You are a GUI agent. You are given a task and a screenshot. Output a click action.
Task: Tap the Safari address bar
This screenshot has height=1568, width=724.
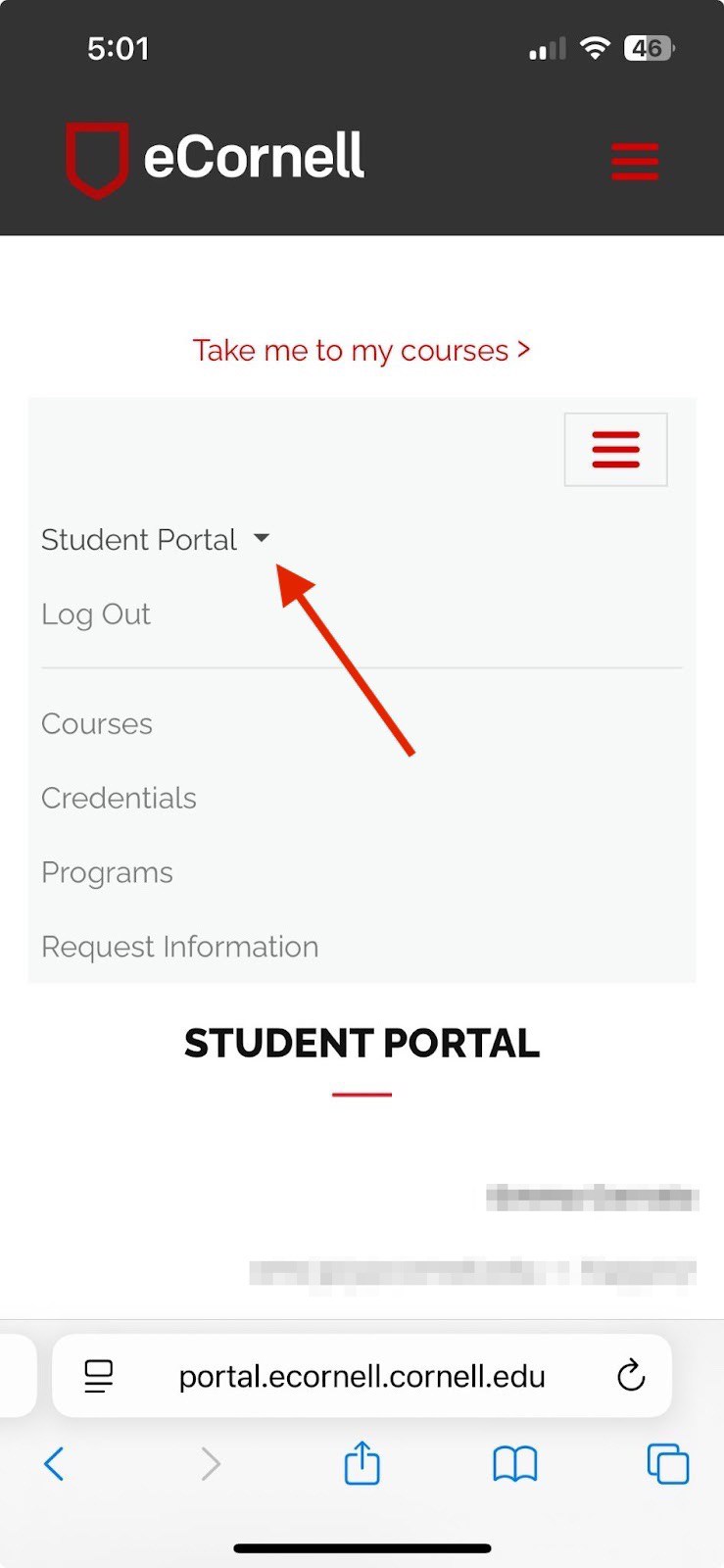coord(362,1377)
